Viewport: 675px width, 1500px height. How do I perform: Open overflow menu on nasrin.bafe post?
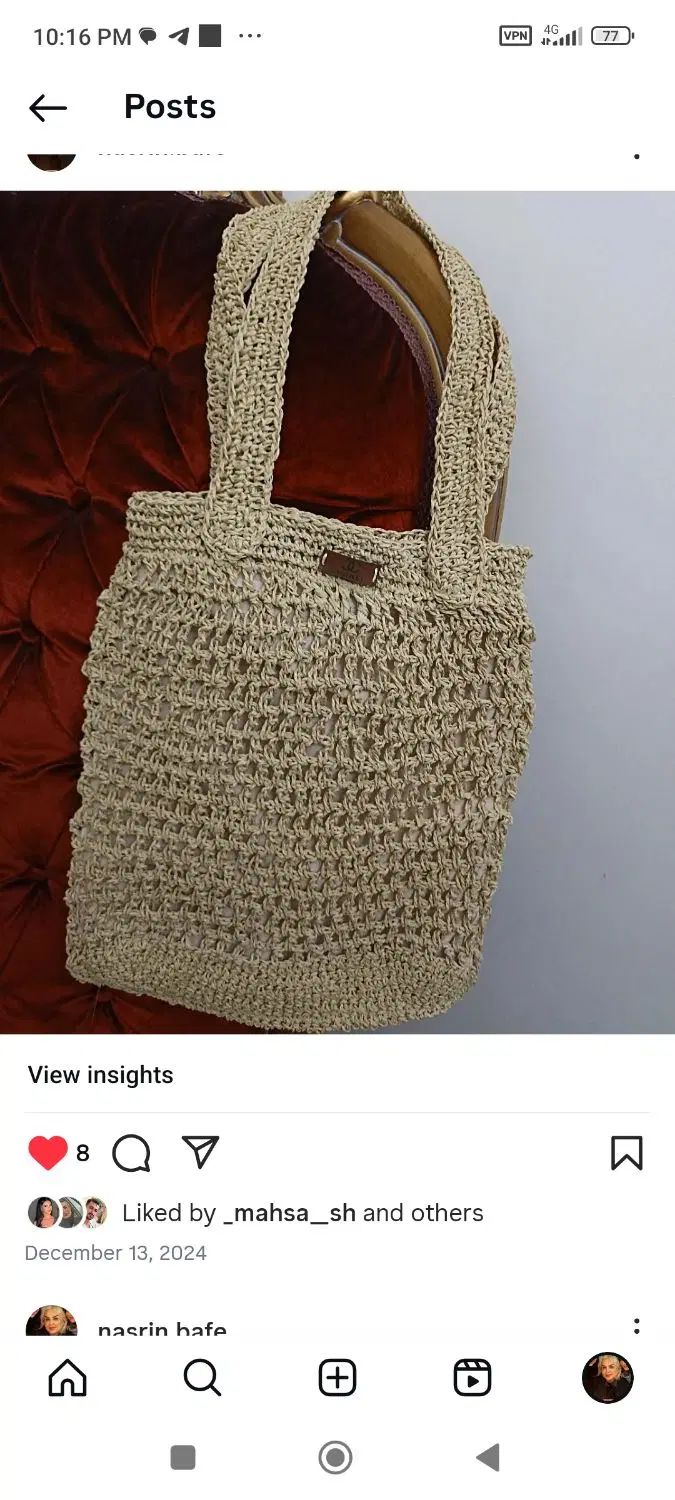tap(636, 1326)
